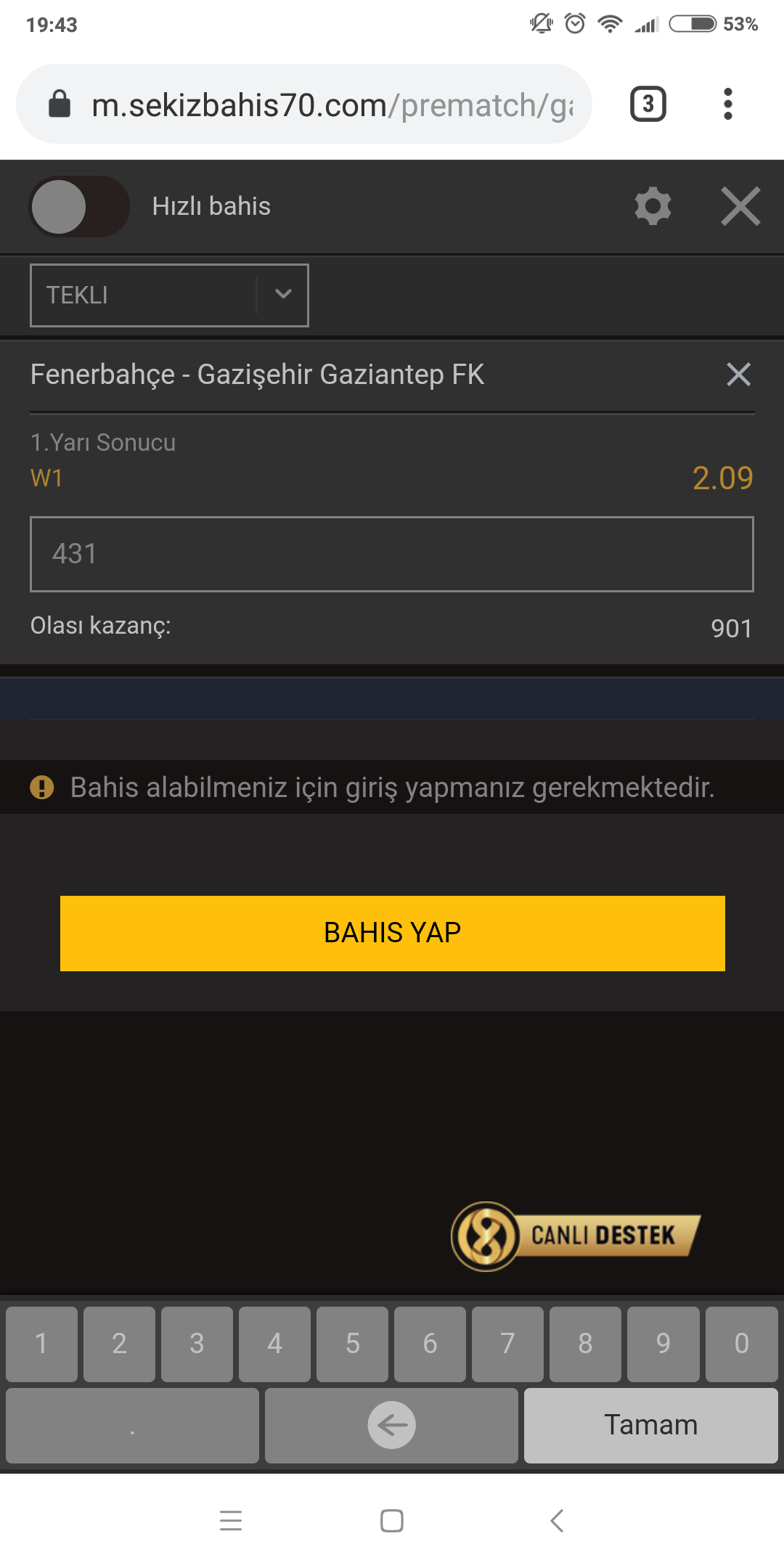The height and width of the screenshot is (1568, 784).
Task: Enable the Hızlı bahis switch
Action: point(79,206)
